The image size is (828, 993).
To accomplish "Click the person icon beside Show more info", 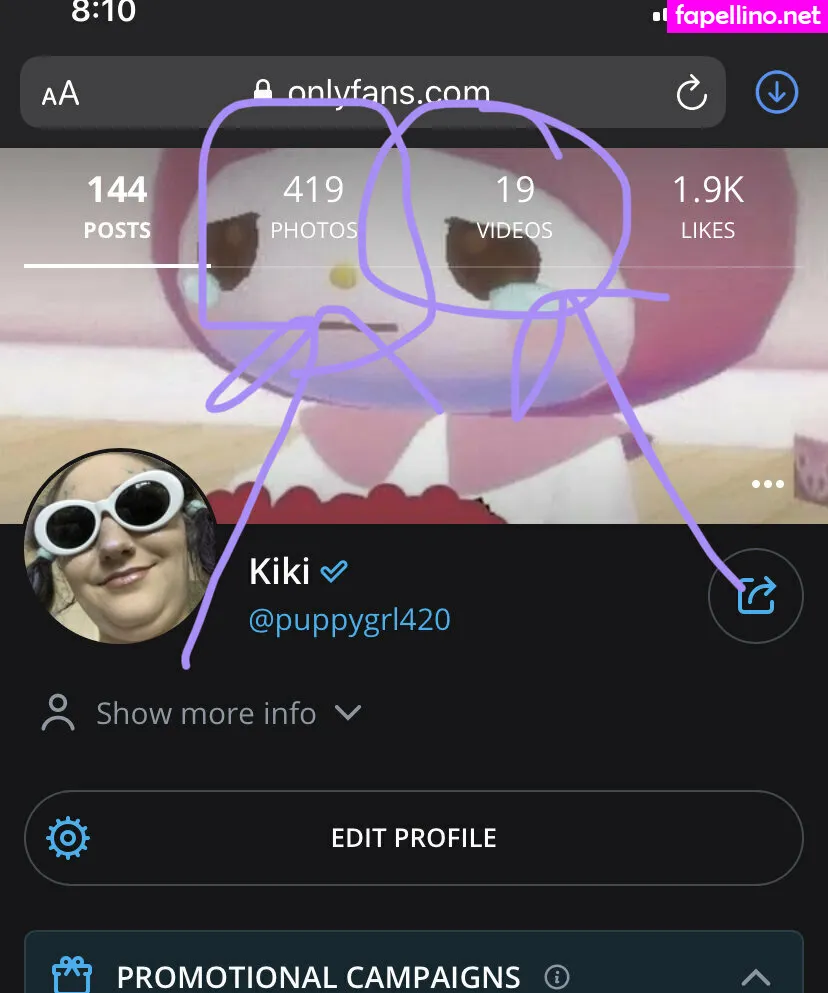I will [x=57, y=713].
